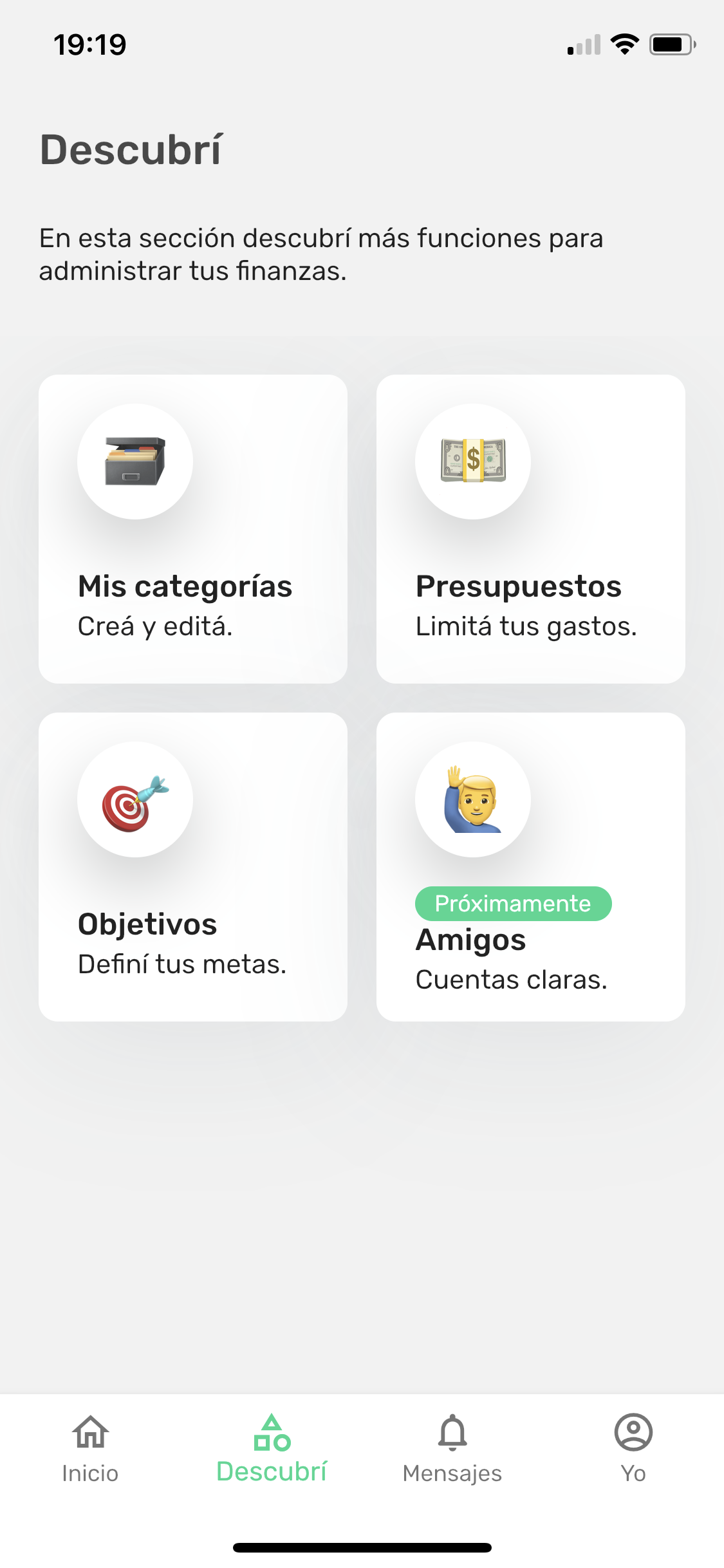The image size is (724, 1568).
Task: Select the Objetivos card
Action: (193, 866)
